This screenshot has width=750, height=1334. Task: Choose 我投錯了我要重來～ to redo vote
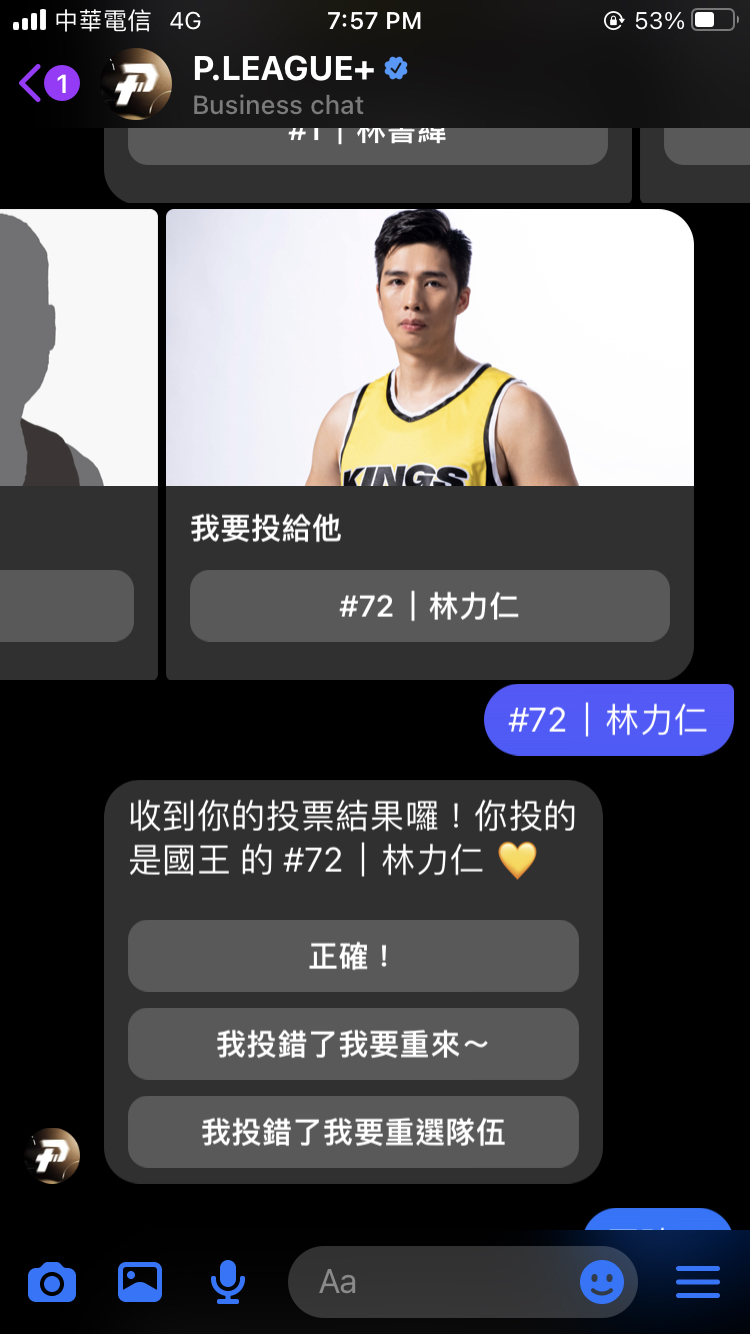[353, 1044]
